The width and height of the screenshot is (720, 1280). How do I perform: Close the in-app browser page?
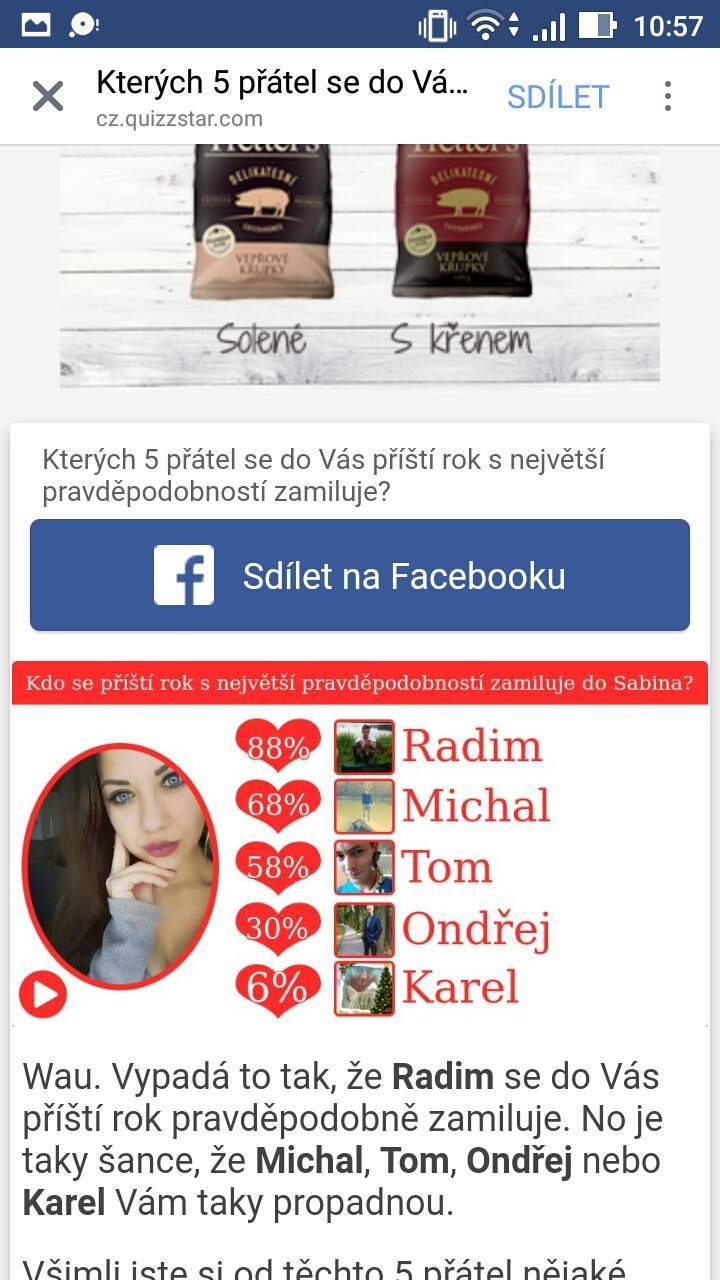[47, 97]
